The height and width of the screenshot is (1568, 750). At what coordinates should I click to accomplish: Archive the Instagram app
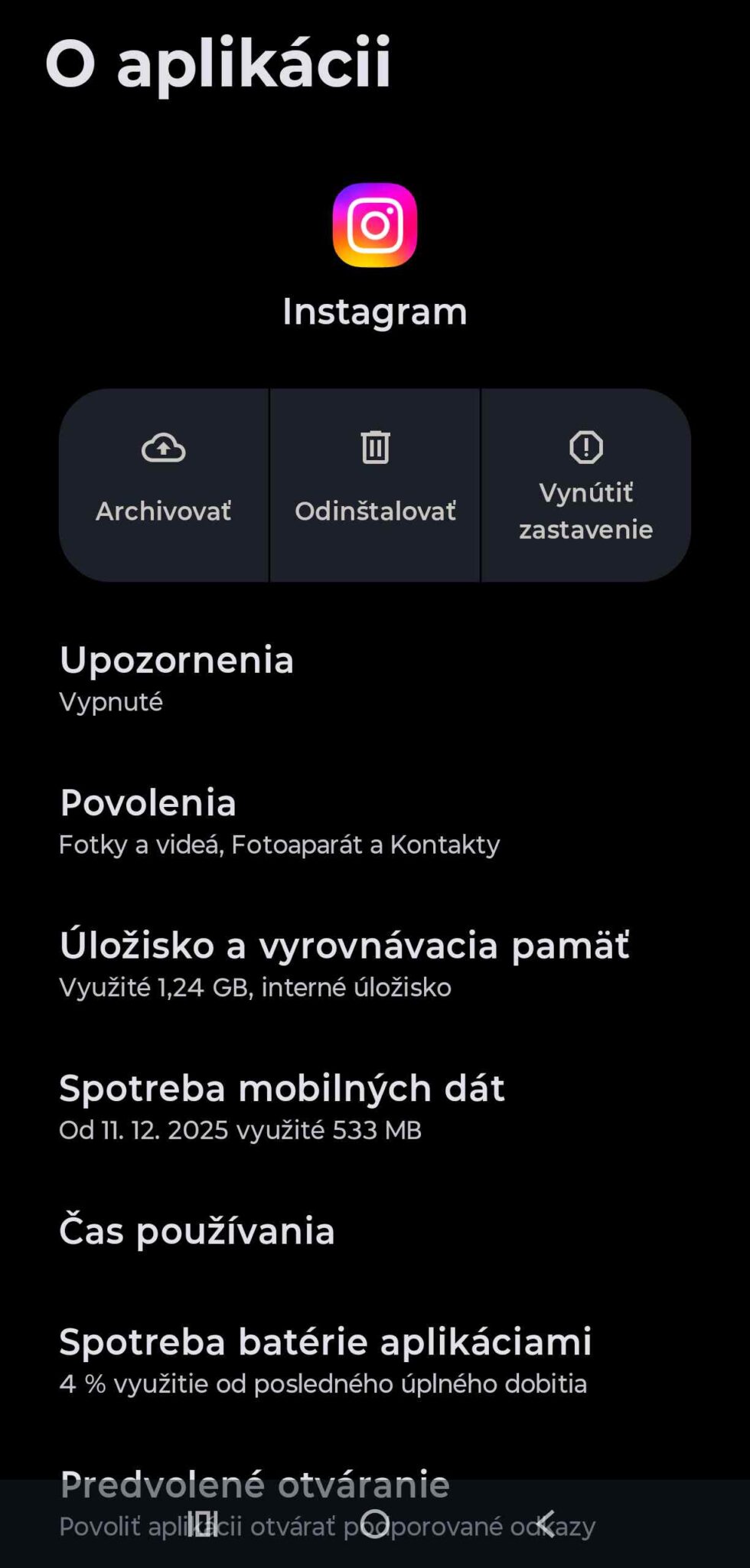[x=164, y=485]
